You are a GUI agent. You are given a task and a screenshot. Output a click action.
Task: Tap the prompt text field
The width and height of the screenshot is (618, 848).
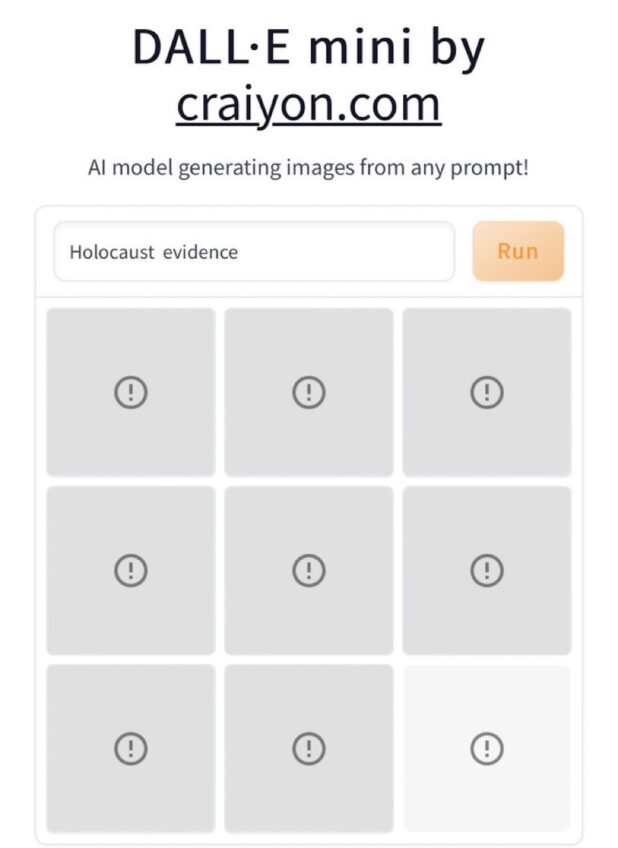pyautogui.click(x=254, y=252)
